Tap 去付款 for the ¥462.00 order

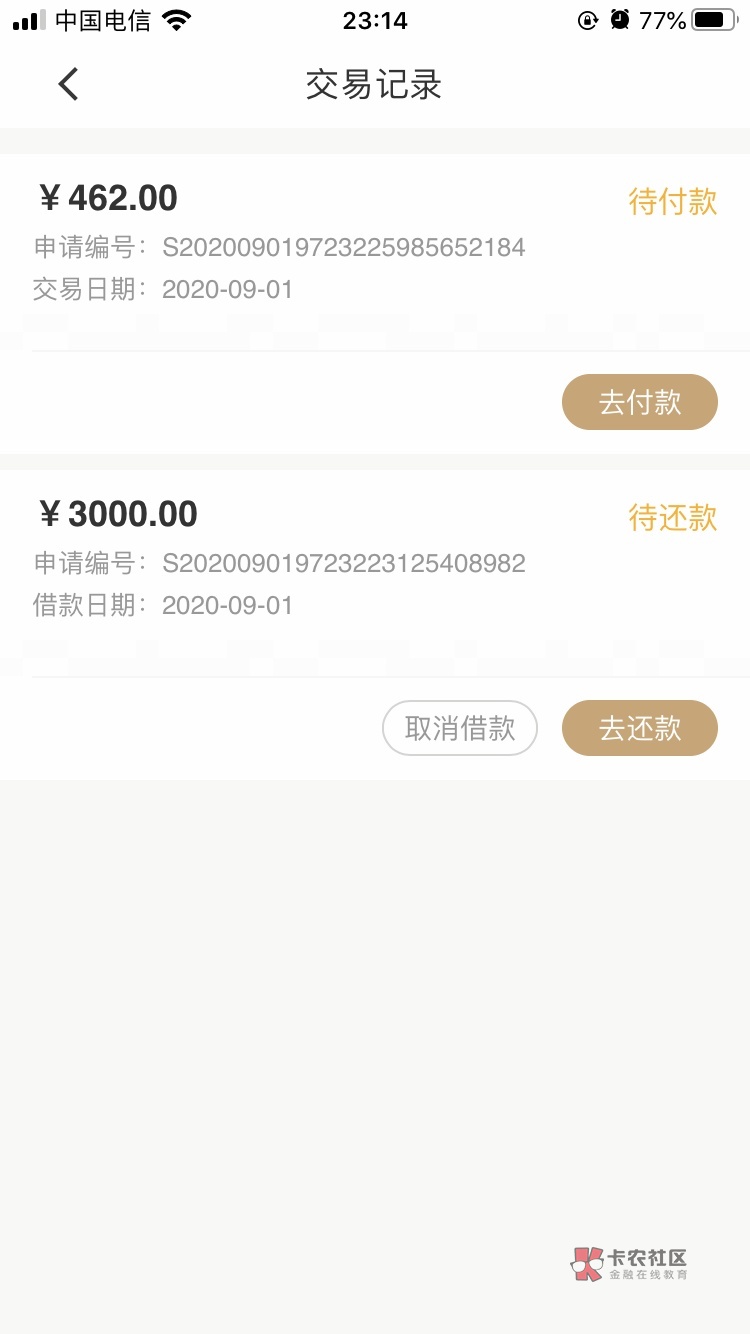[640, 402]
